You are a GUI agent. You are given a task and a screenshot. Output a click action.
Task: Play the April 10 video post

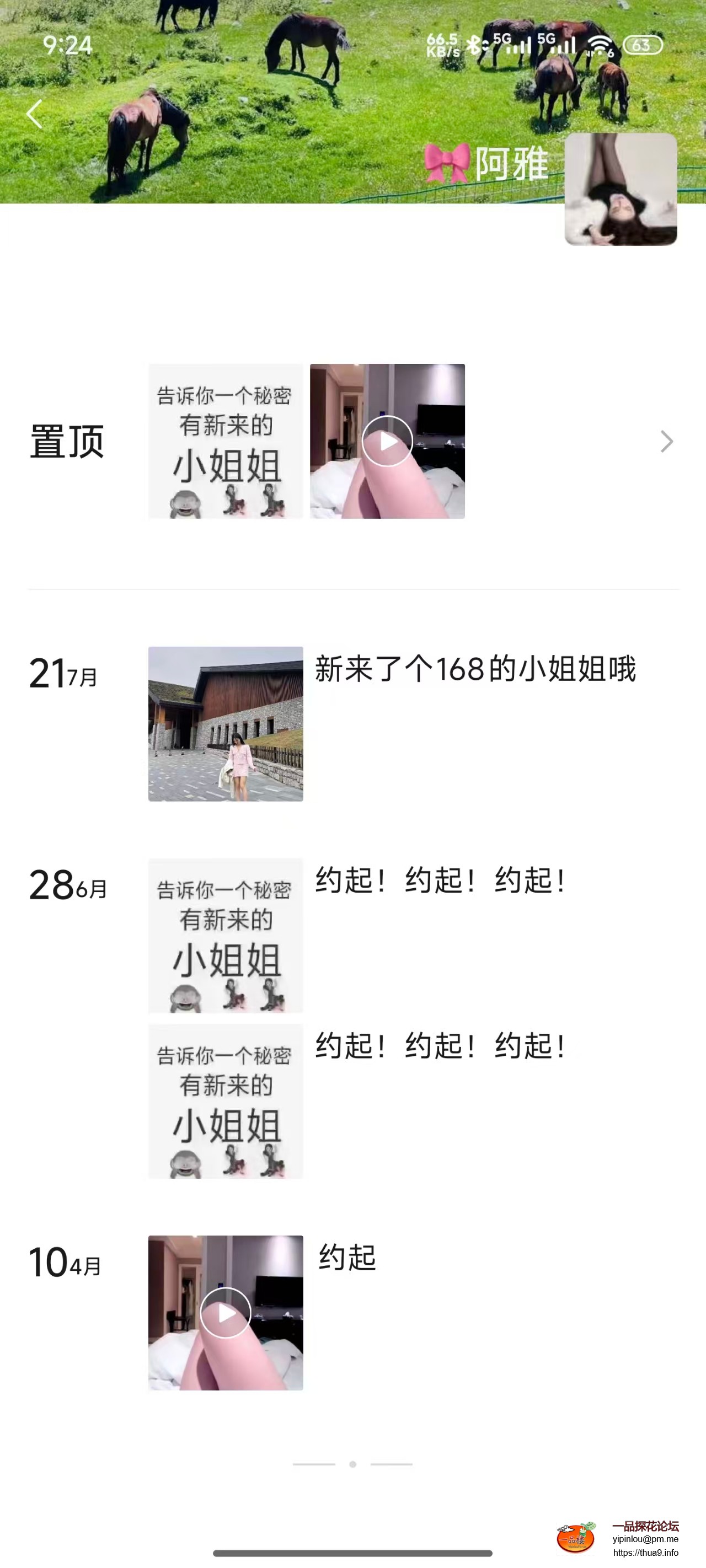click(226, 1313)
